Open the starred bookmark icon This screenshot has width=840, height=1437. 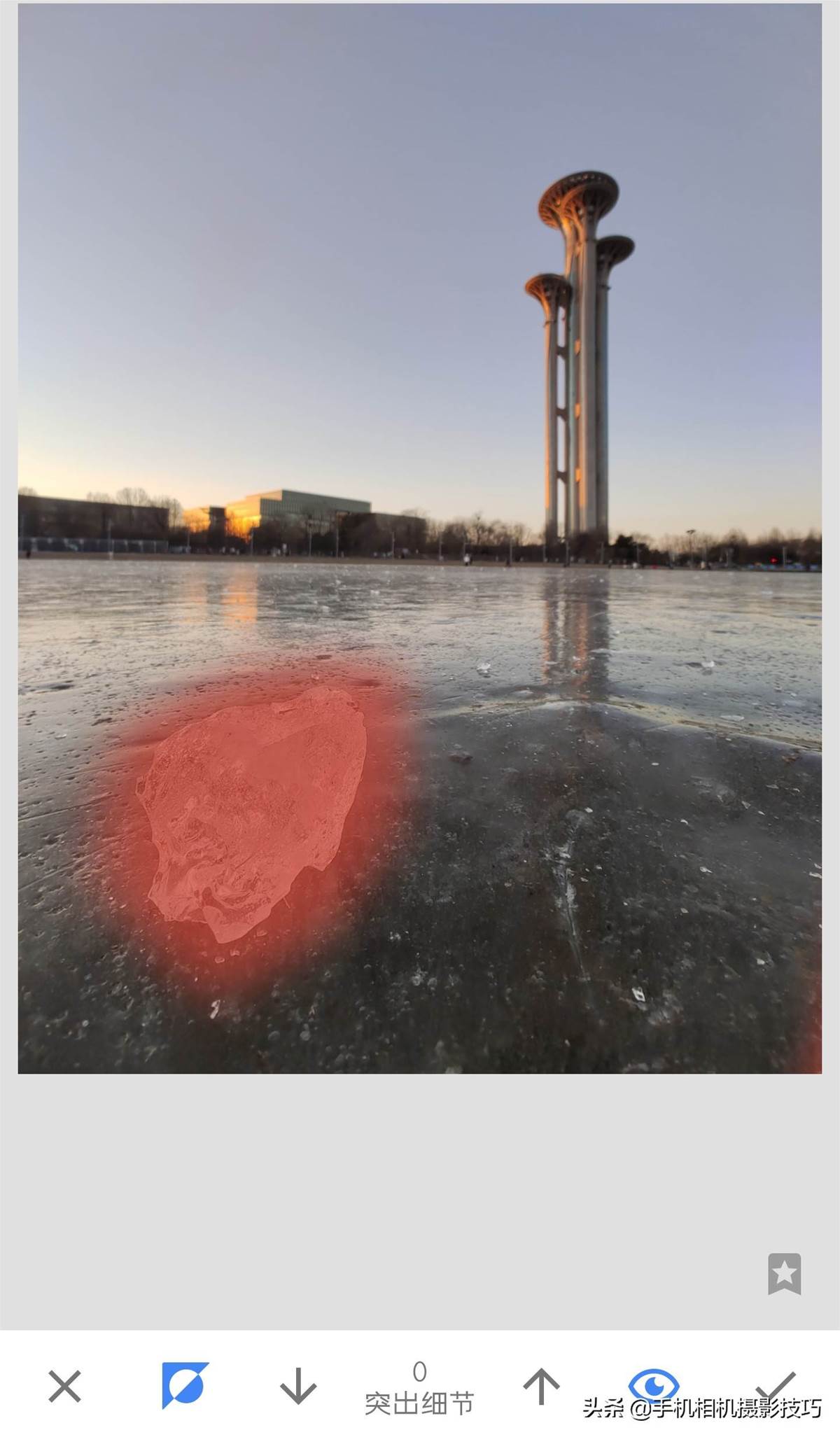[784, 1273]
